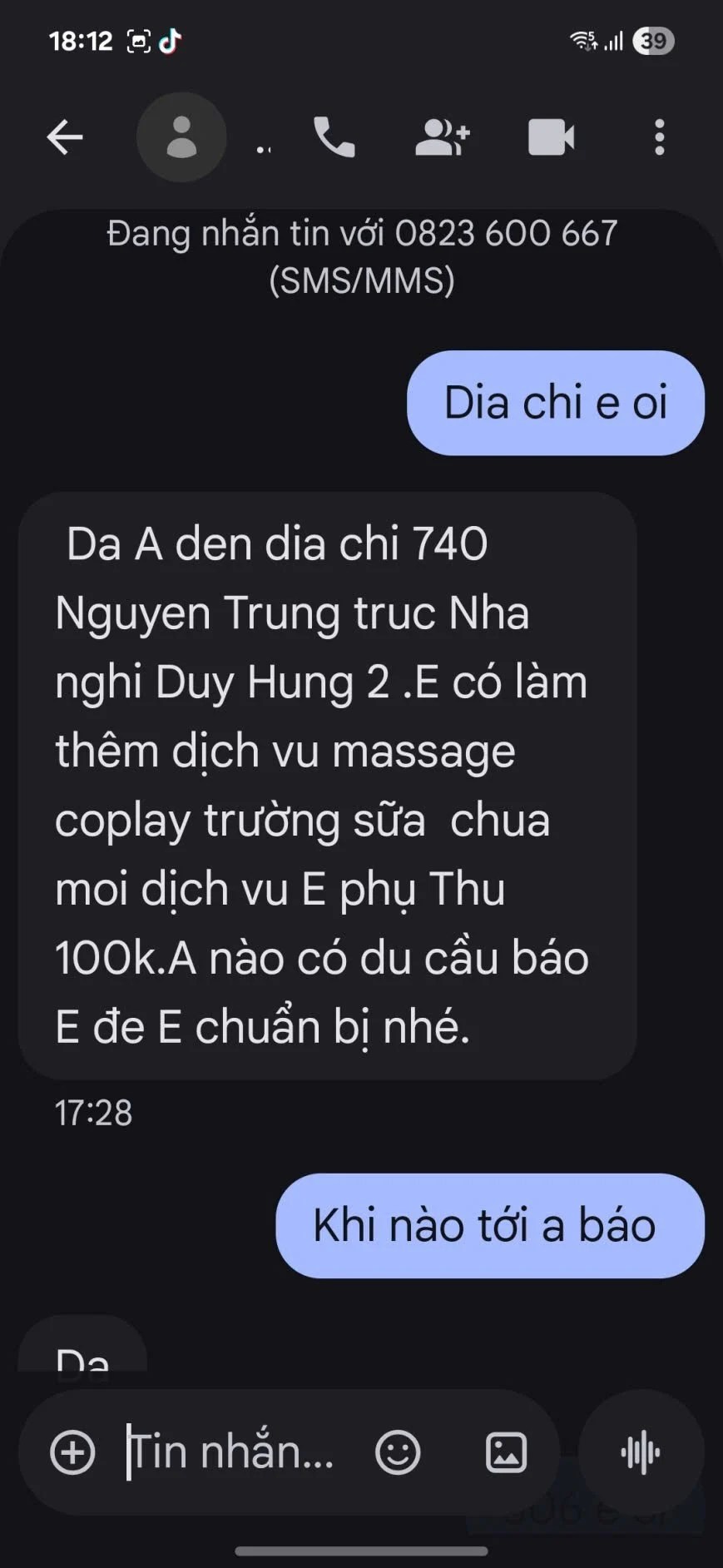
Task: Go back to the conversation list
Action: (x=65, y=137)
